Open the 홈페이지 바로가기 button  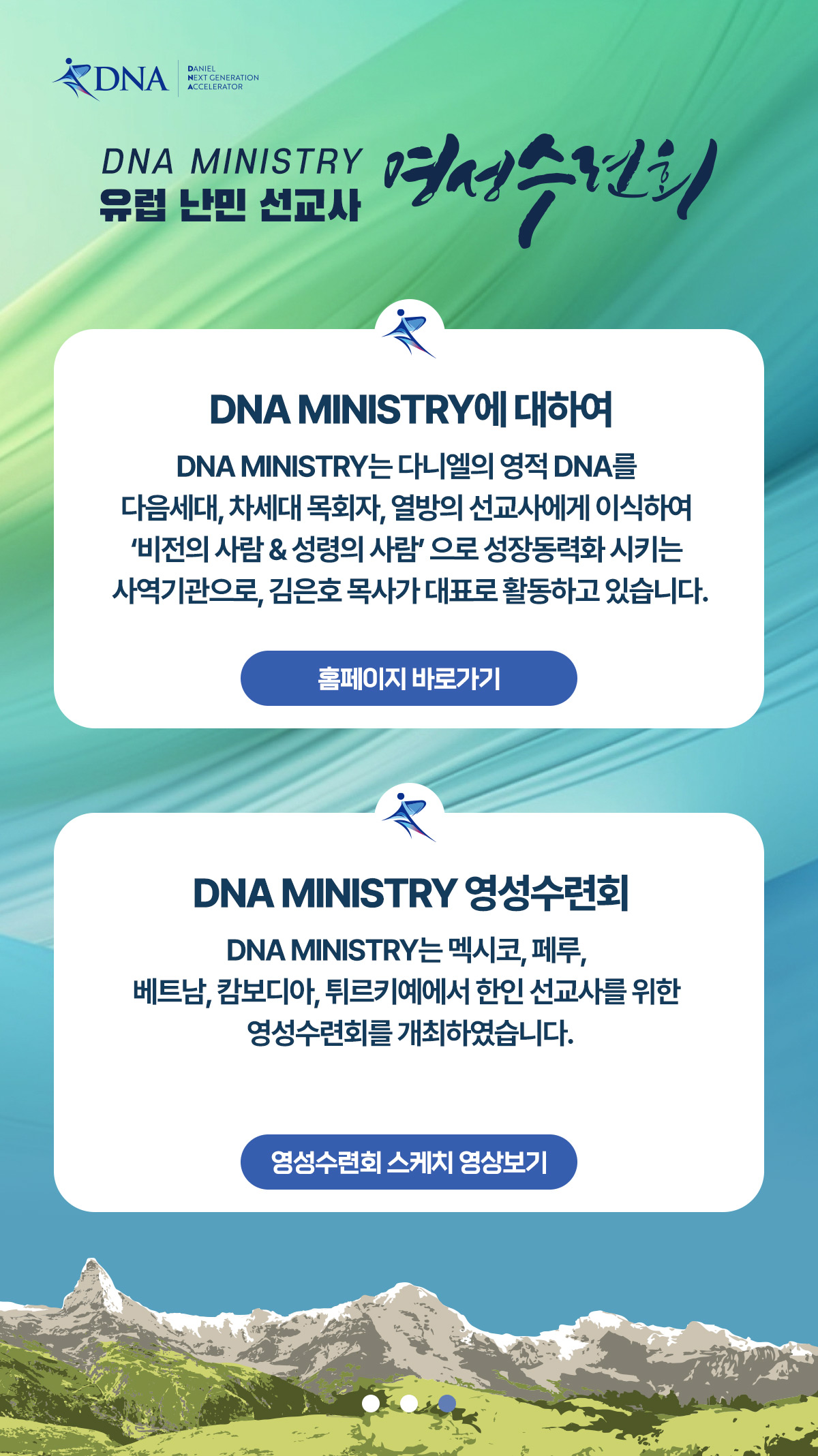click(x=408, y=678)
